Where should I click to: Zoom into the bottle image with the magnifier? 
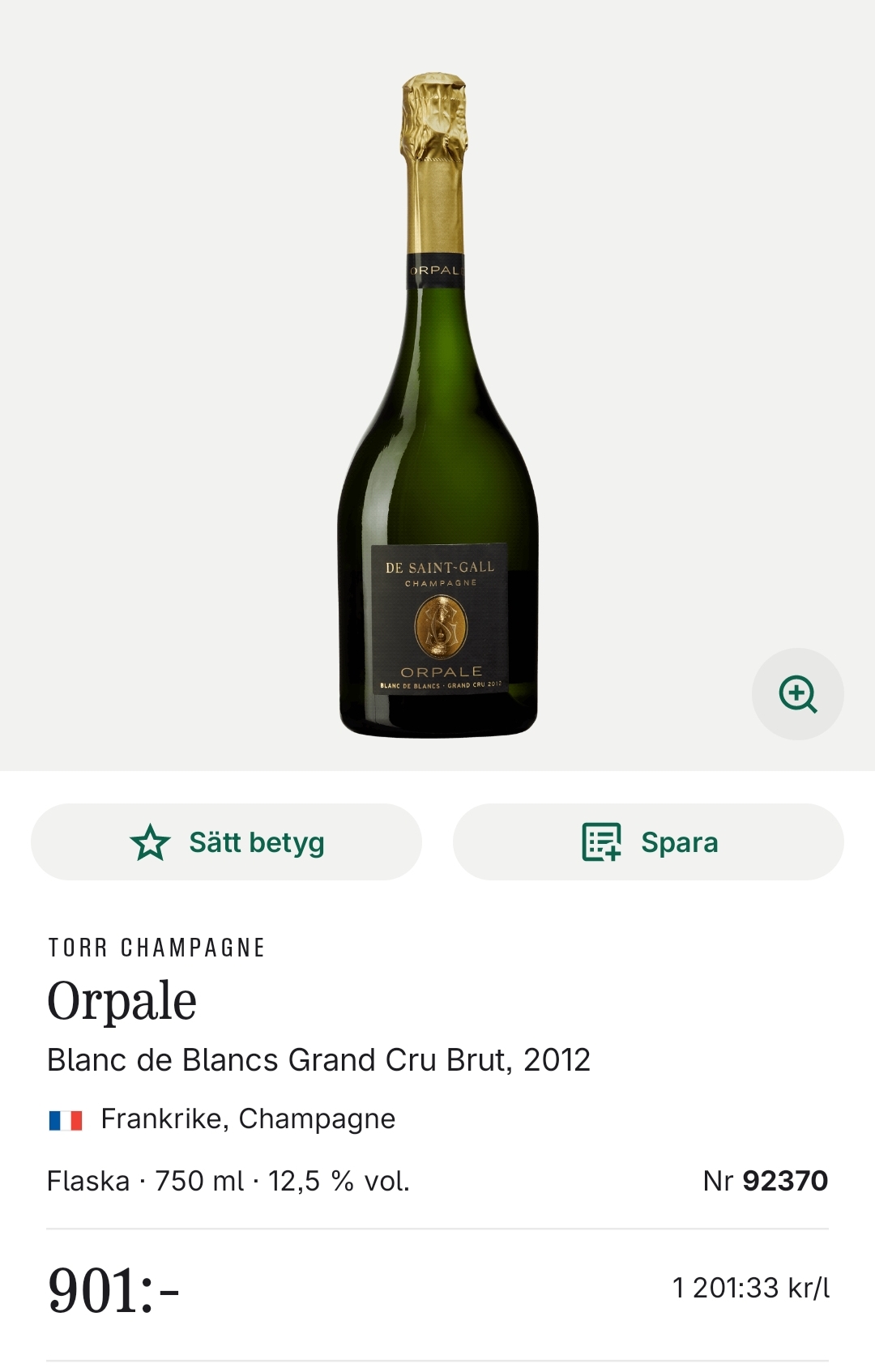797,694
